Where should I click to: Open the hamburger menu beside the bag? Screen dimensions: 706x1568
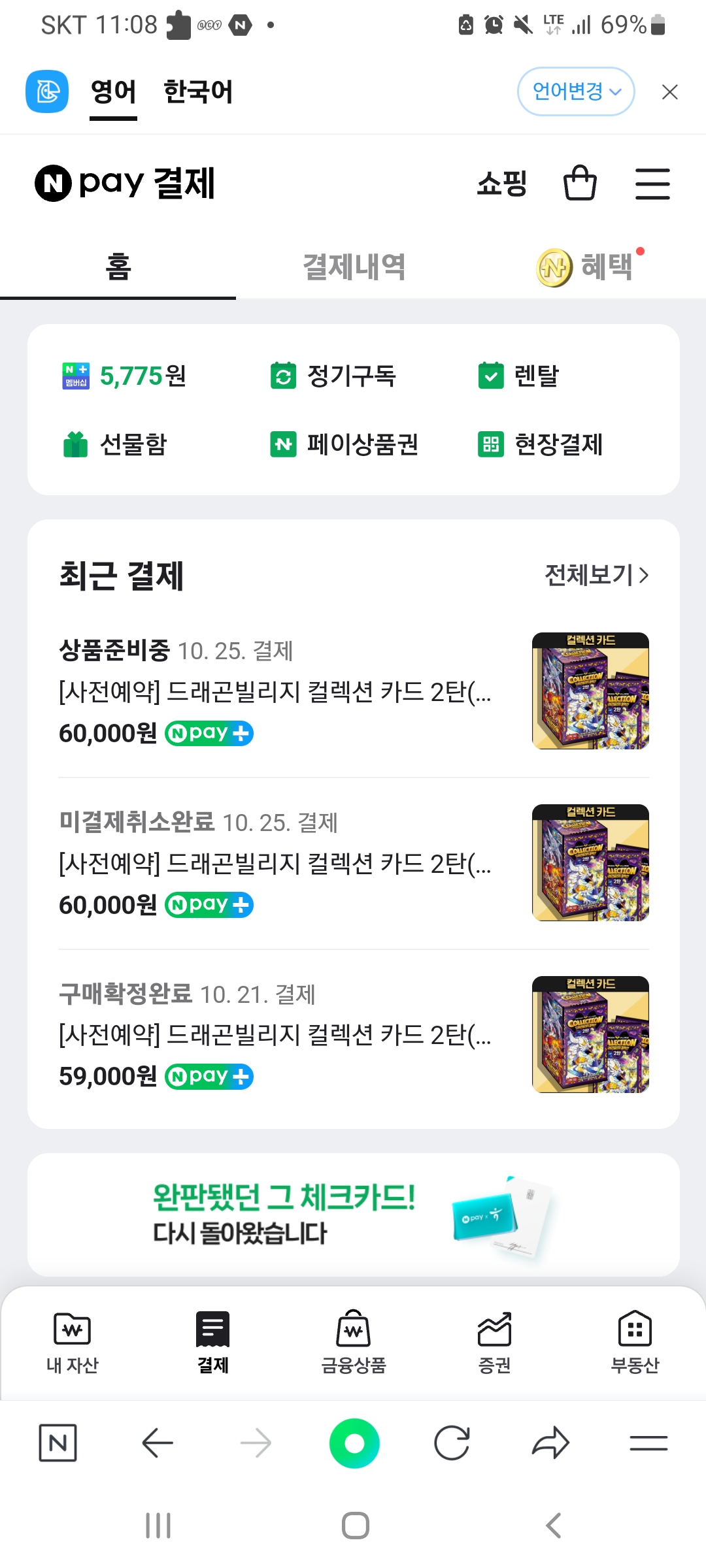[652, 184]
